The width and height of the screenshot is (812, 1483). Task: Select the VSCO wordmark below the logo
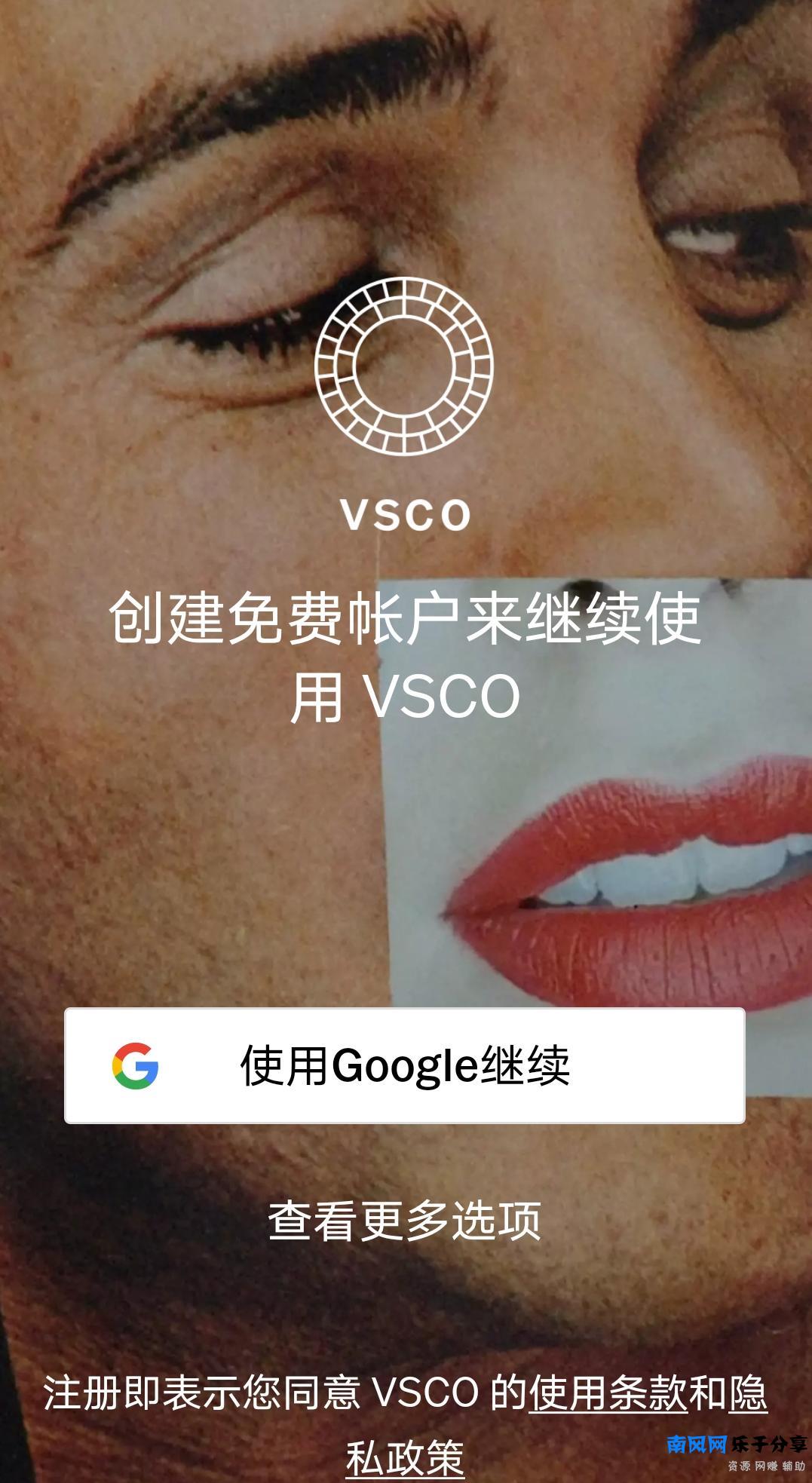(x=405, y=515)
